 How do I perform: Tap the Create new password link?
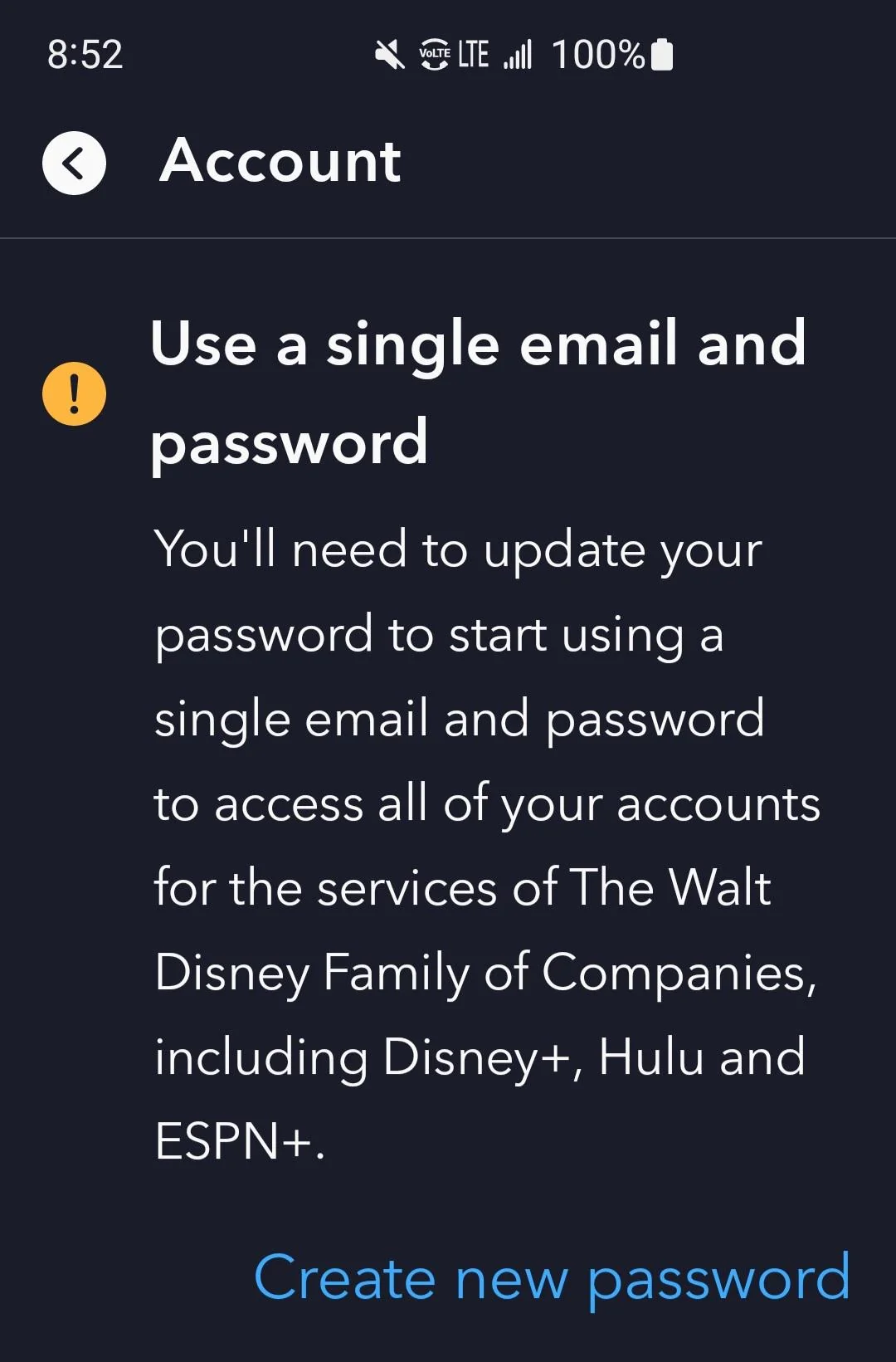pos(552,1277)
